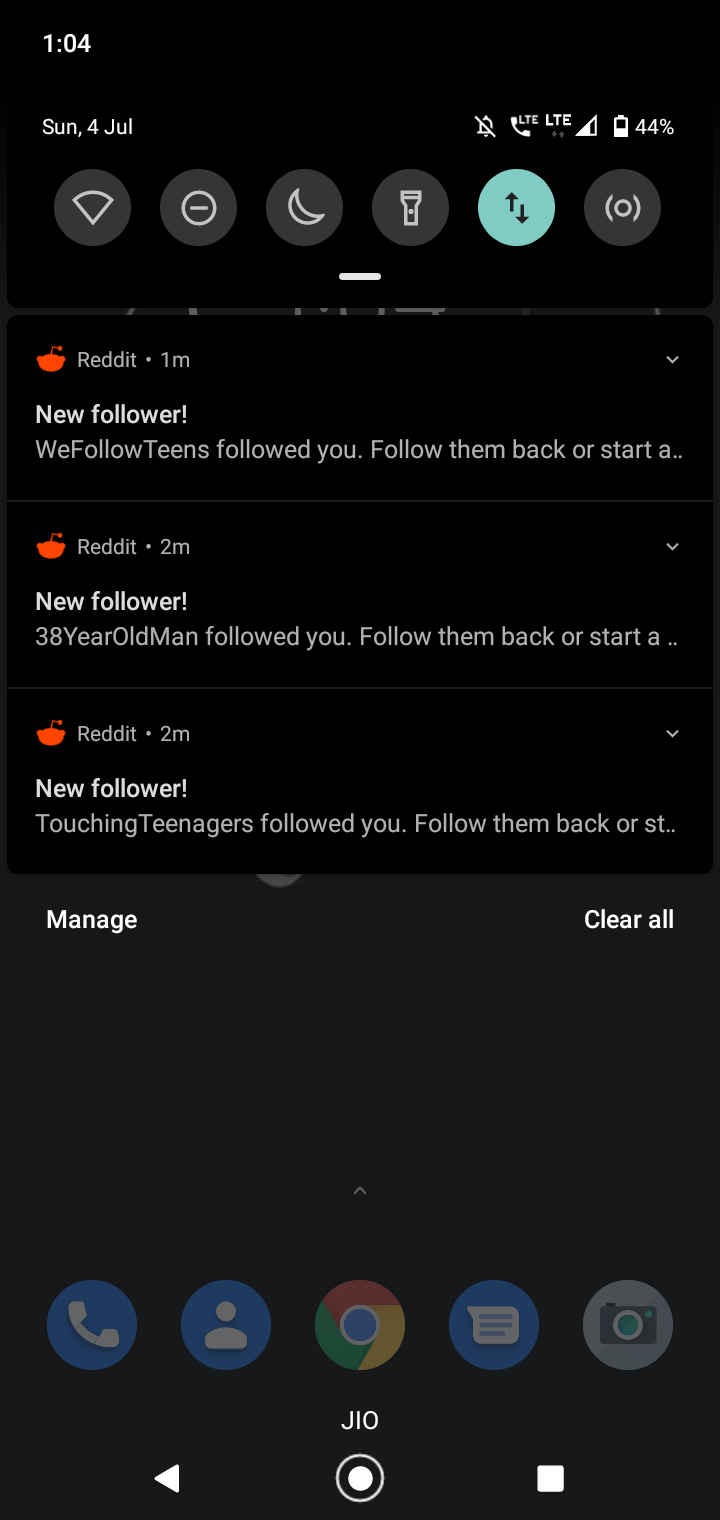Image resolution: width=720 pixels, height=1520 pixels.
Task: Clear all notifications
Action: coord(628,920)
